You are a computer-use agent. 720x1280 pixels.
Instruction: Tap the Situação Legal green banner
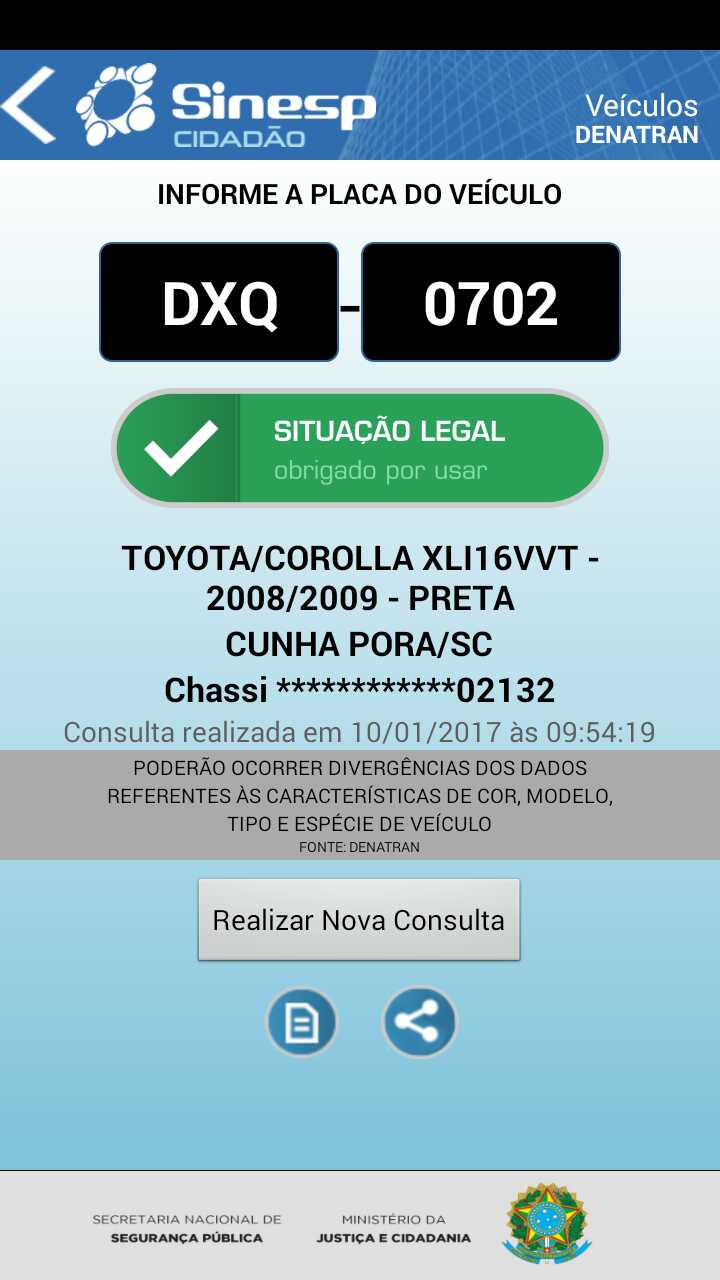pyautogui.click(x=390, y=446)
